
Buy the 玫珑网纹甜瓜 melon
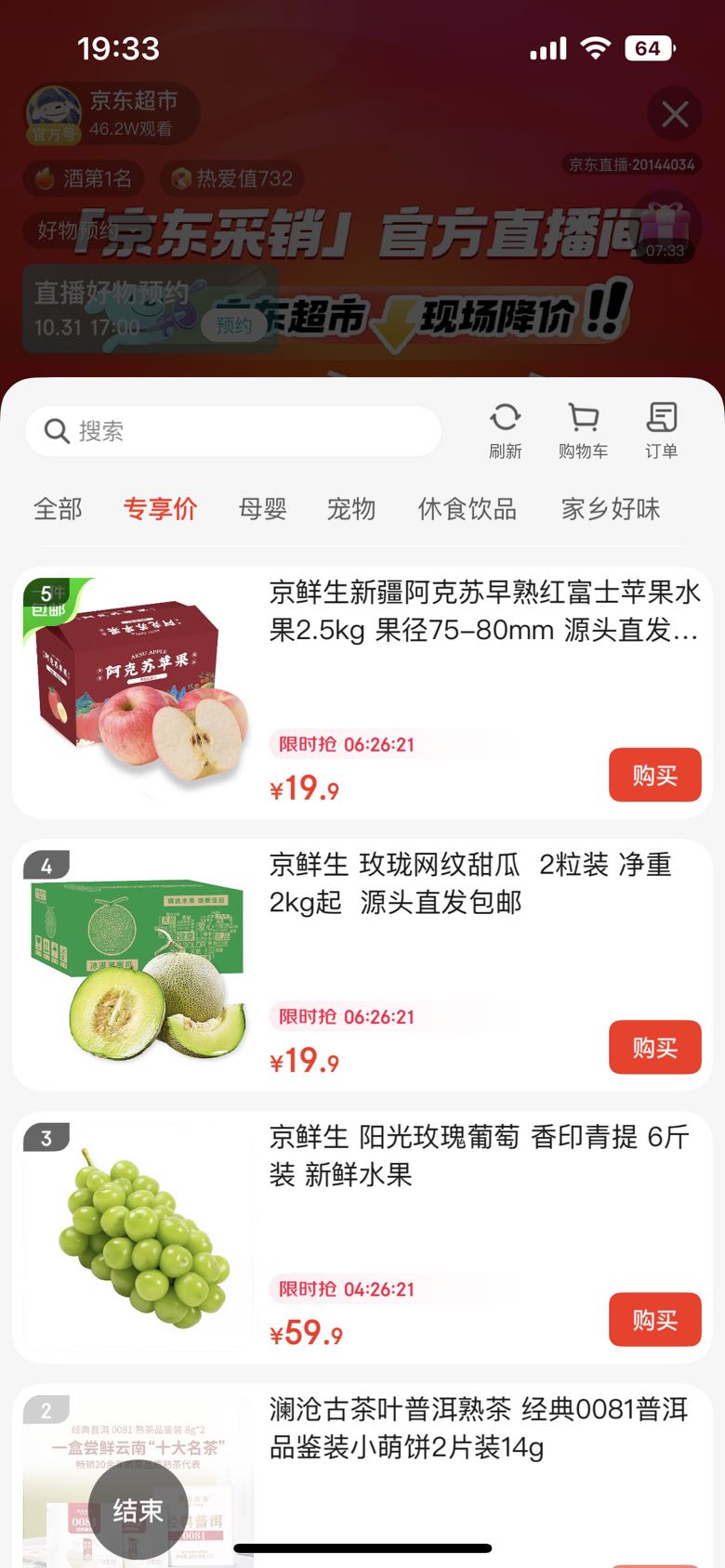coord(655,1047)
